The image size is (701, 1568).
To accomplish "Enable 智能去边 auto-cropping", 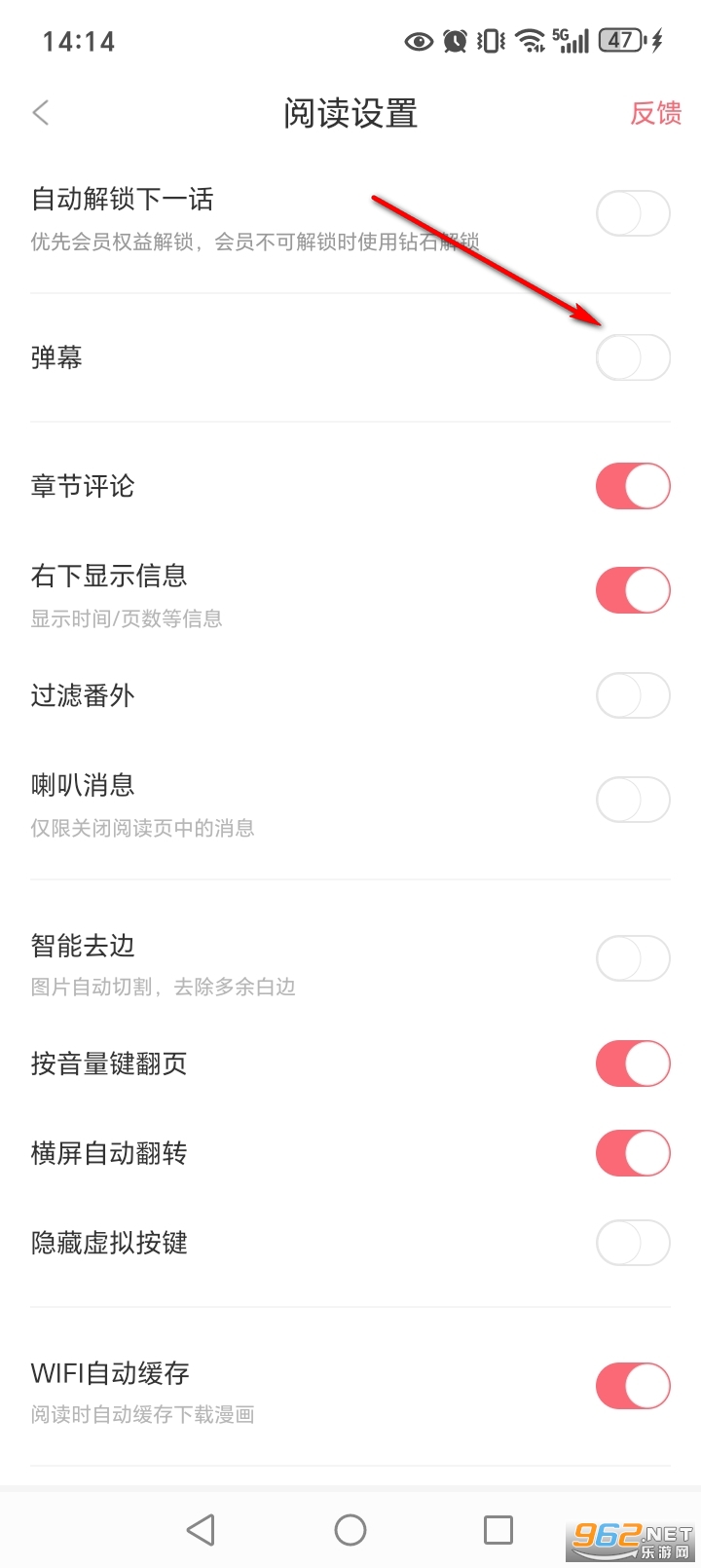I will coord(632,958).
